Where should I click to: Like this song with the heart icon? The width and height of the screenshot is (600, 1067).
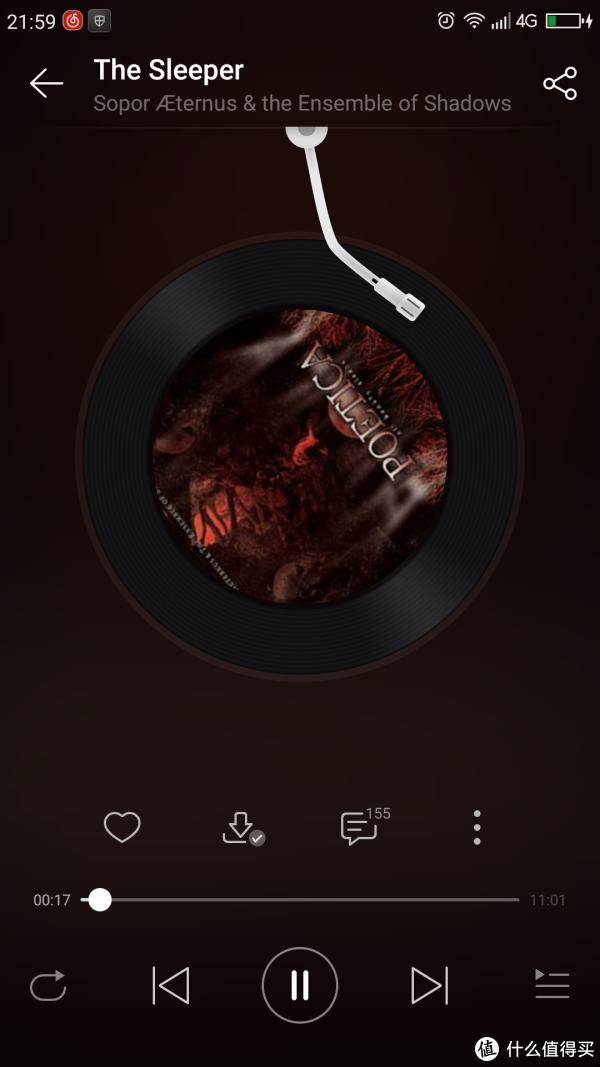[x=122, y=827]
